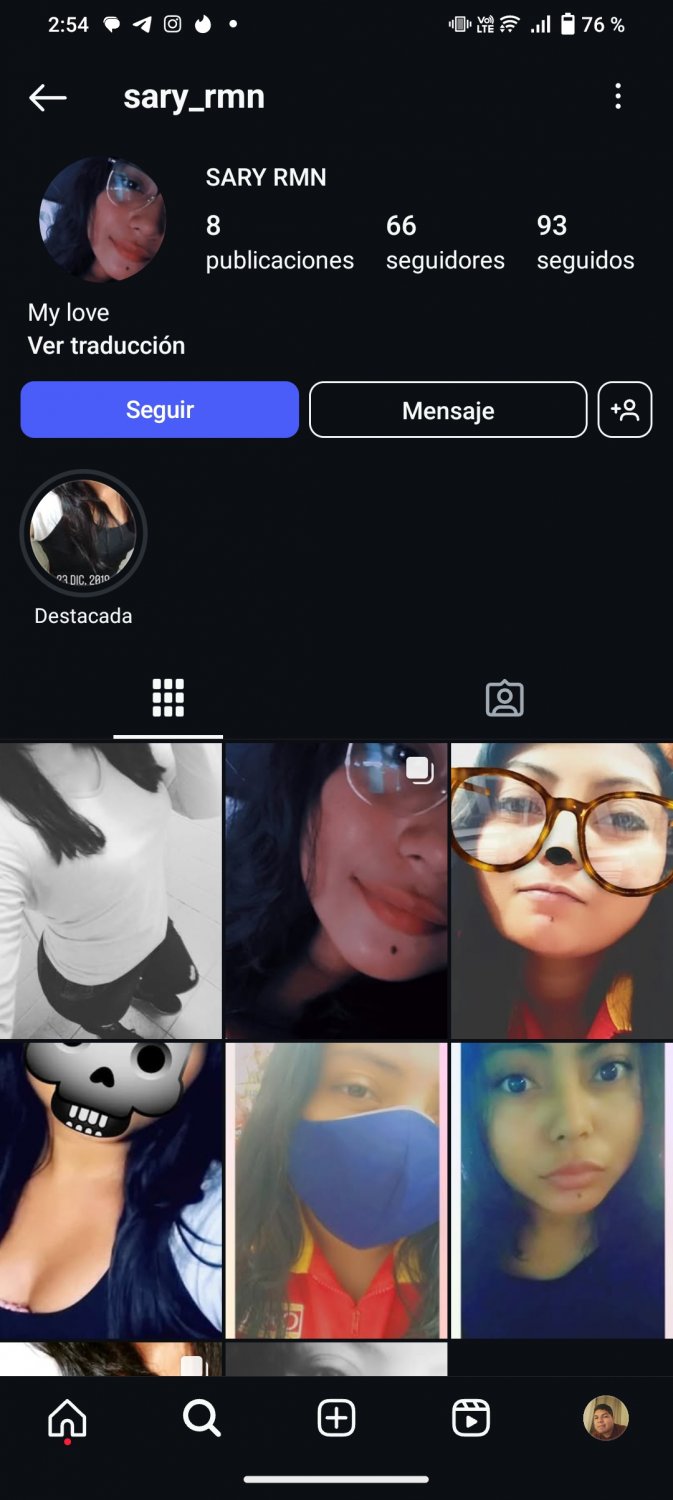Follow this account with Seguir
The image size is (673, 1500).
(160, 410)
